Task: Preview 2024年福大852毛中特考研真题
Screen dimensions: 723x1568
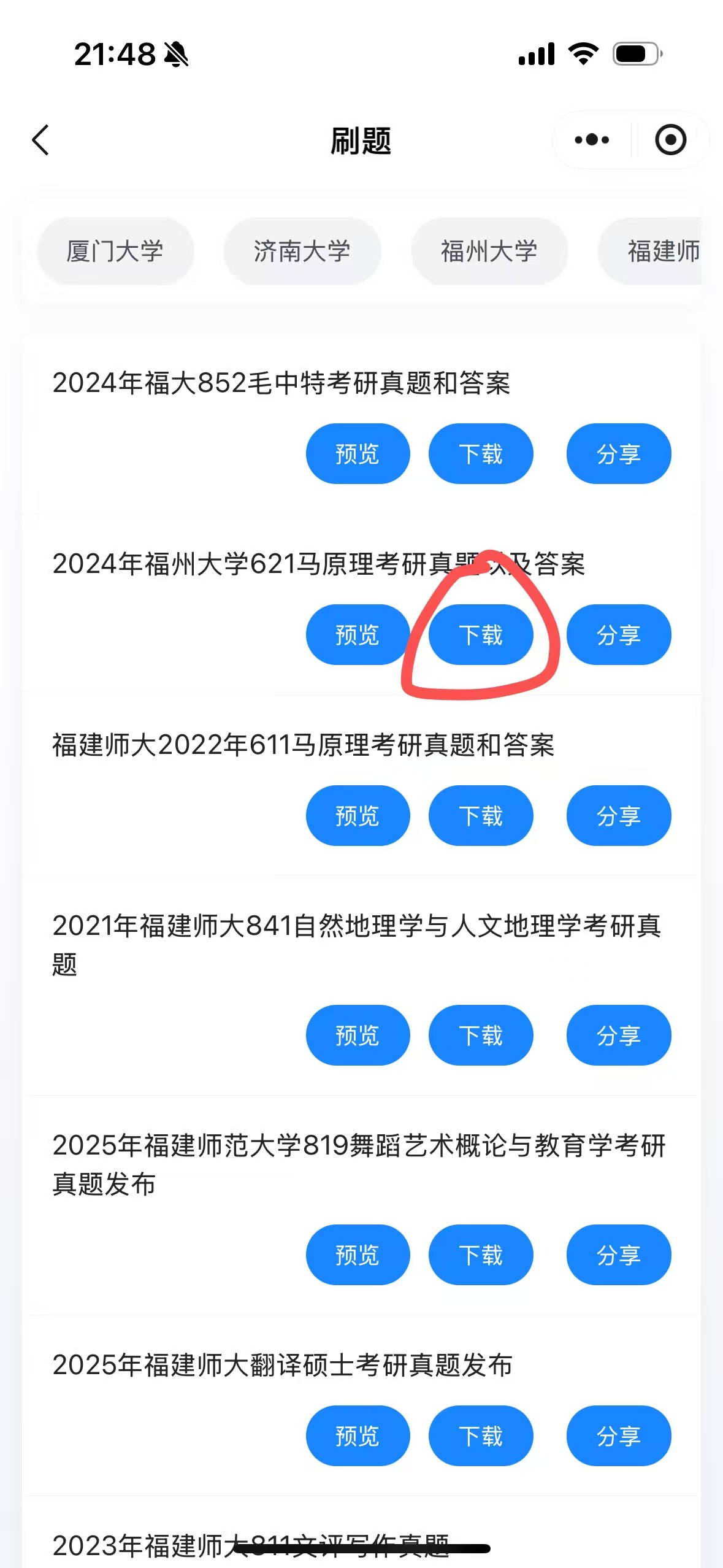Action: (358, 453)
